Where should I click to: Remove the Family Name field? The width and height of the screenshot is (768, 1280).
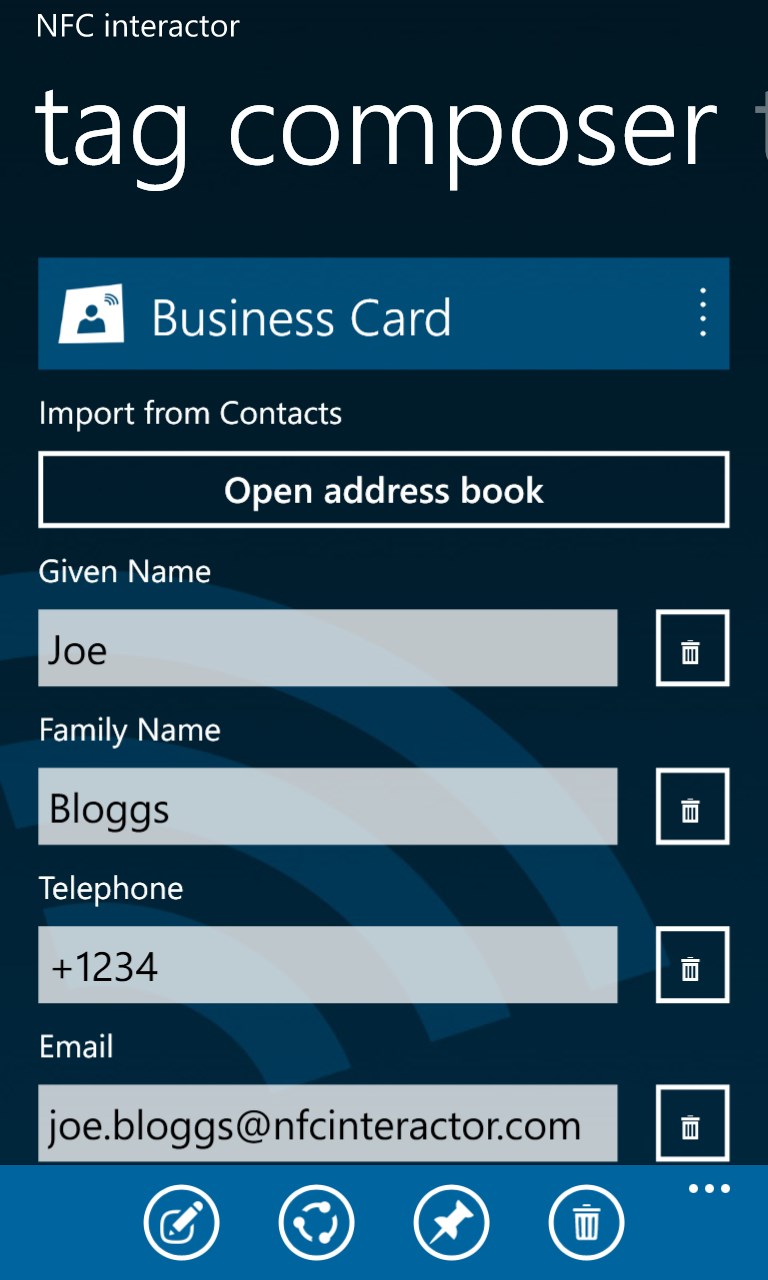coord(692,806)
